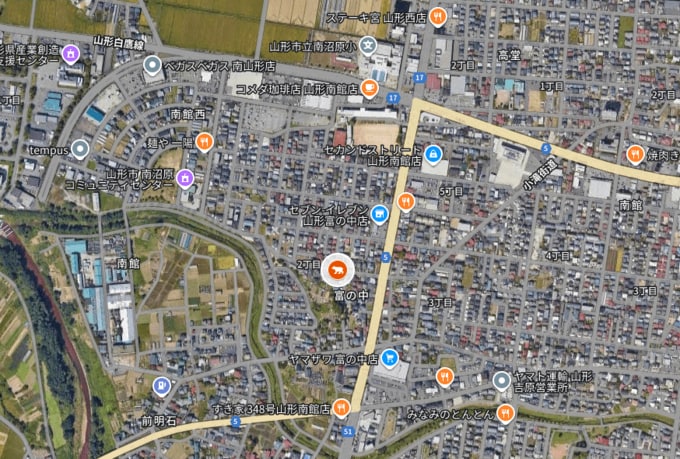Open the highlighted 富の中 marker

pos(335,270)
